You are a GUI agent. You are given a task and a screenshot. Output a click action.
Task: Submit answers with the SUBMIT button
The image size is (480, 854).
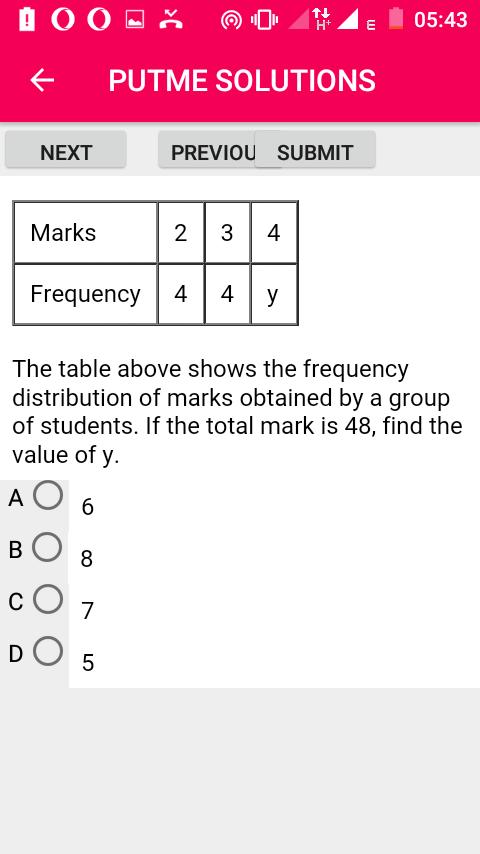pos(315,149)
